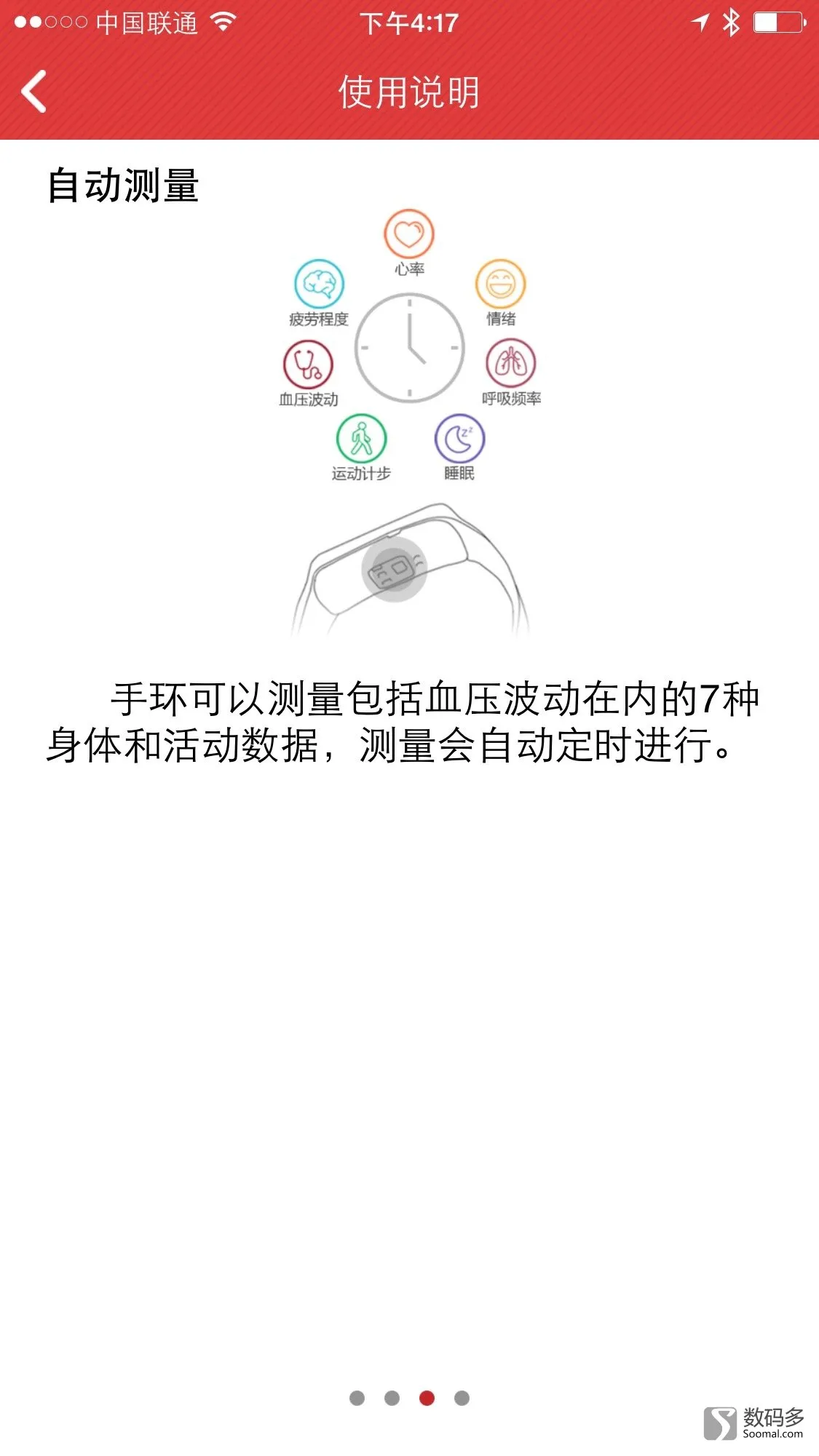Jump to the first instruction page dot
Image resolution: width=819 pixels, height=1456 pixels.
(x=357, y=1398)
